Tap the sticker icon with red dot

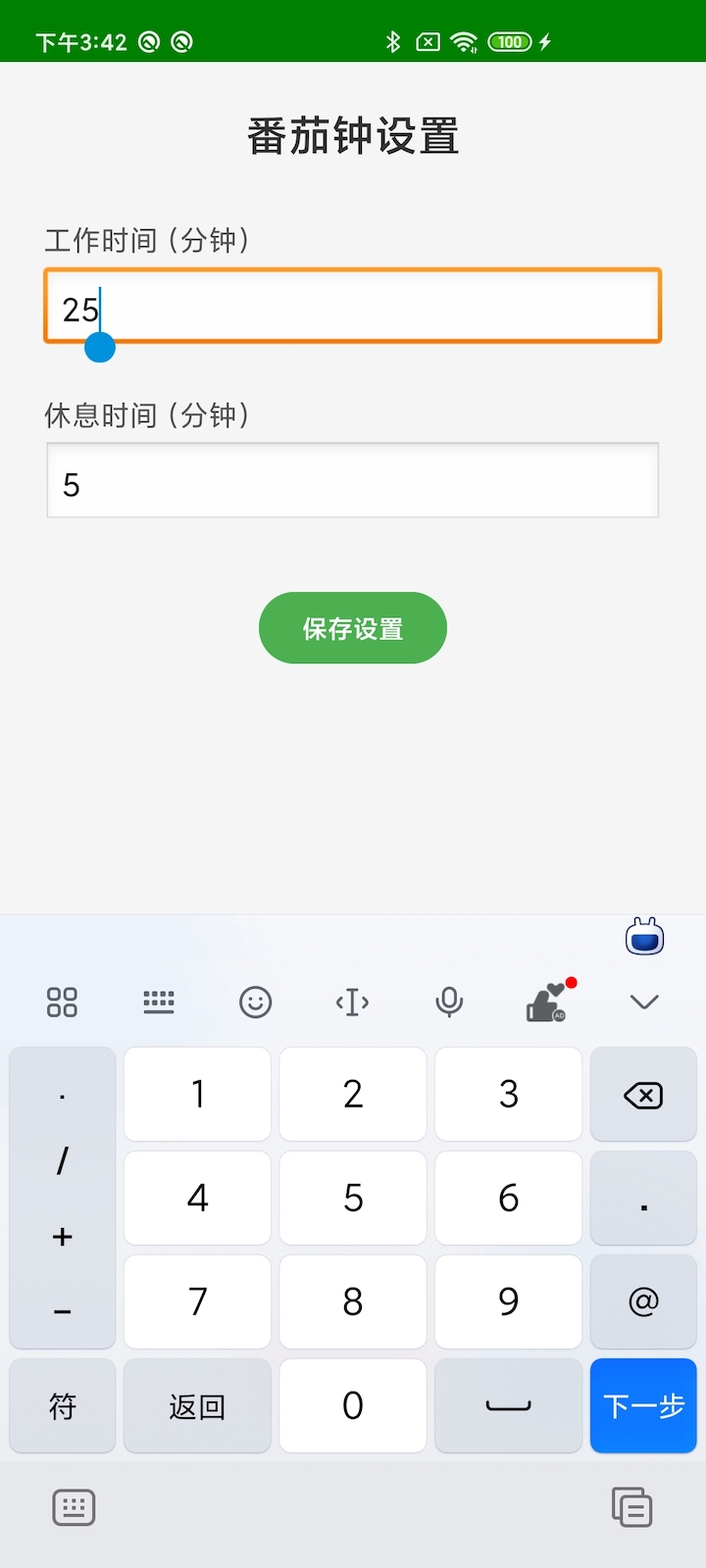tap(547, 1002)
